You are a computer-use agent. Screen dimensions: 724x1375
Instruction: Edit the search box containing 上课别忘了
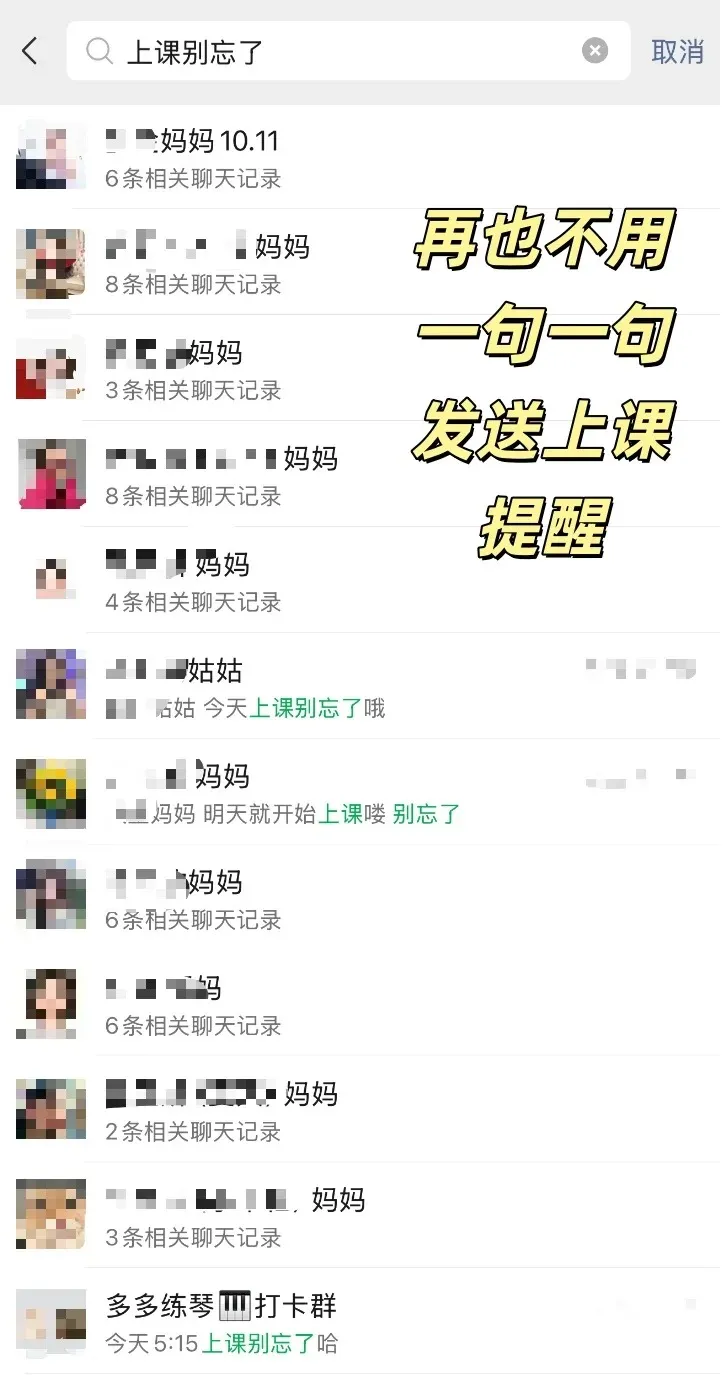click(340, 51)
